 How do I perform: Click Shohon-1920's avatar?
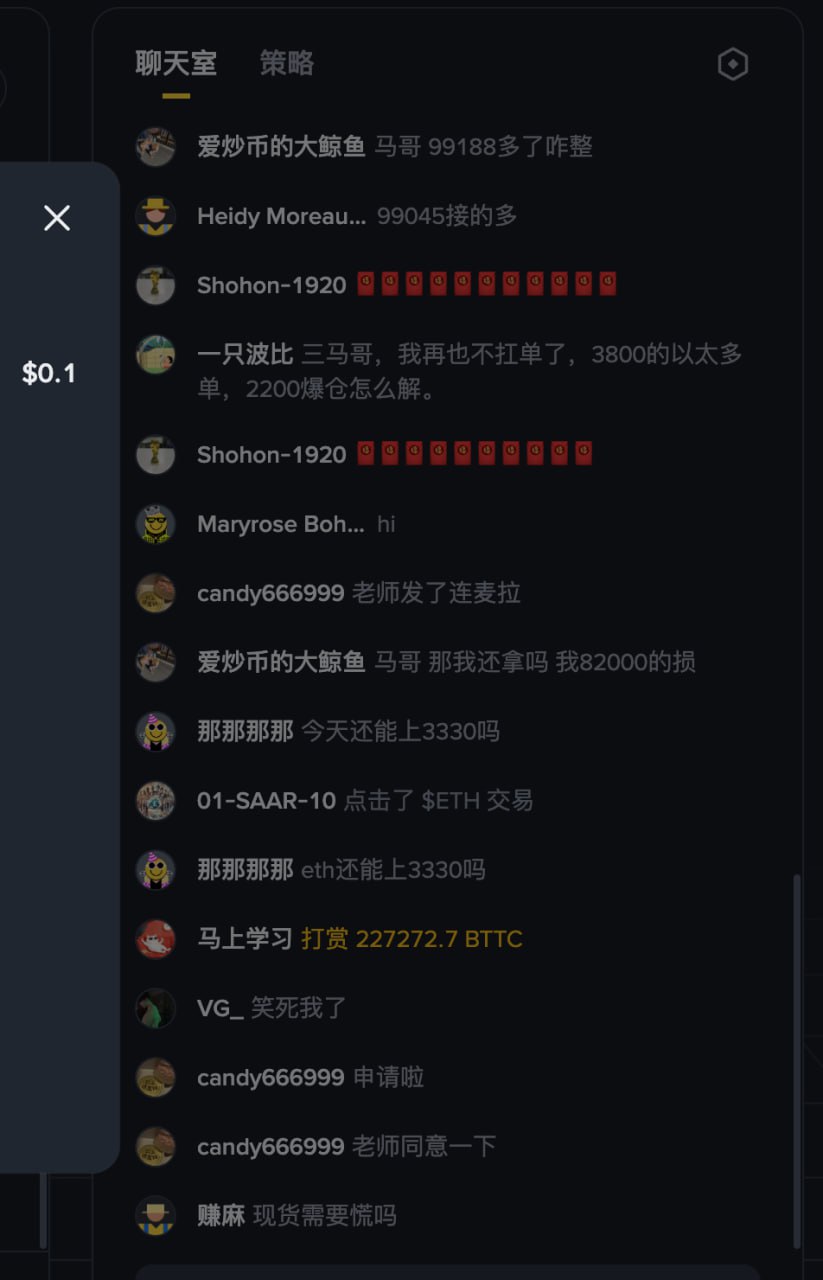pyautogui.click(x=156, y=285)
